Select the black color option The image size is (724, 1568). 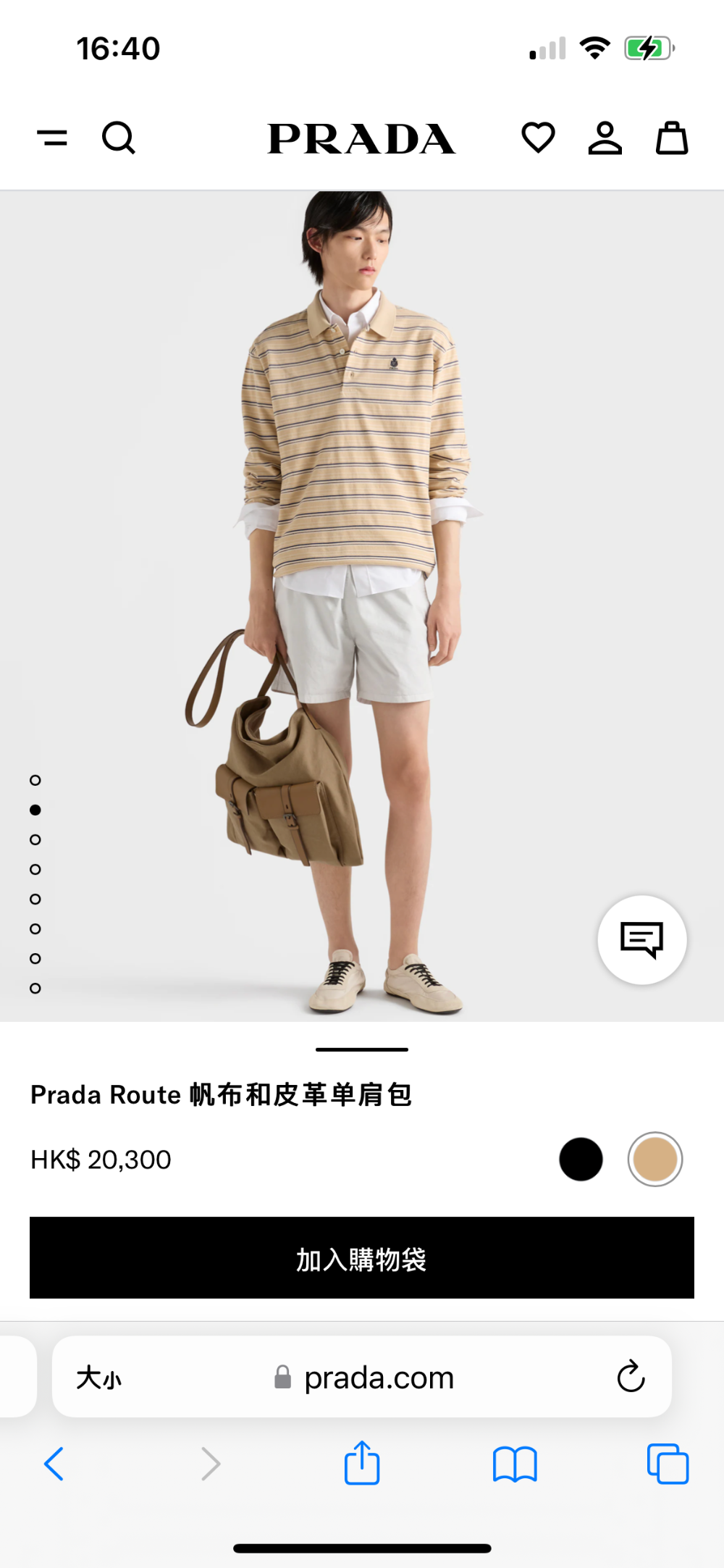pyautogui.click(x=581, y=1160)
